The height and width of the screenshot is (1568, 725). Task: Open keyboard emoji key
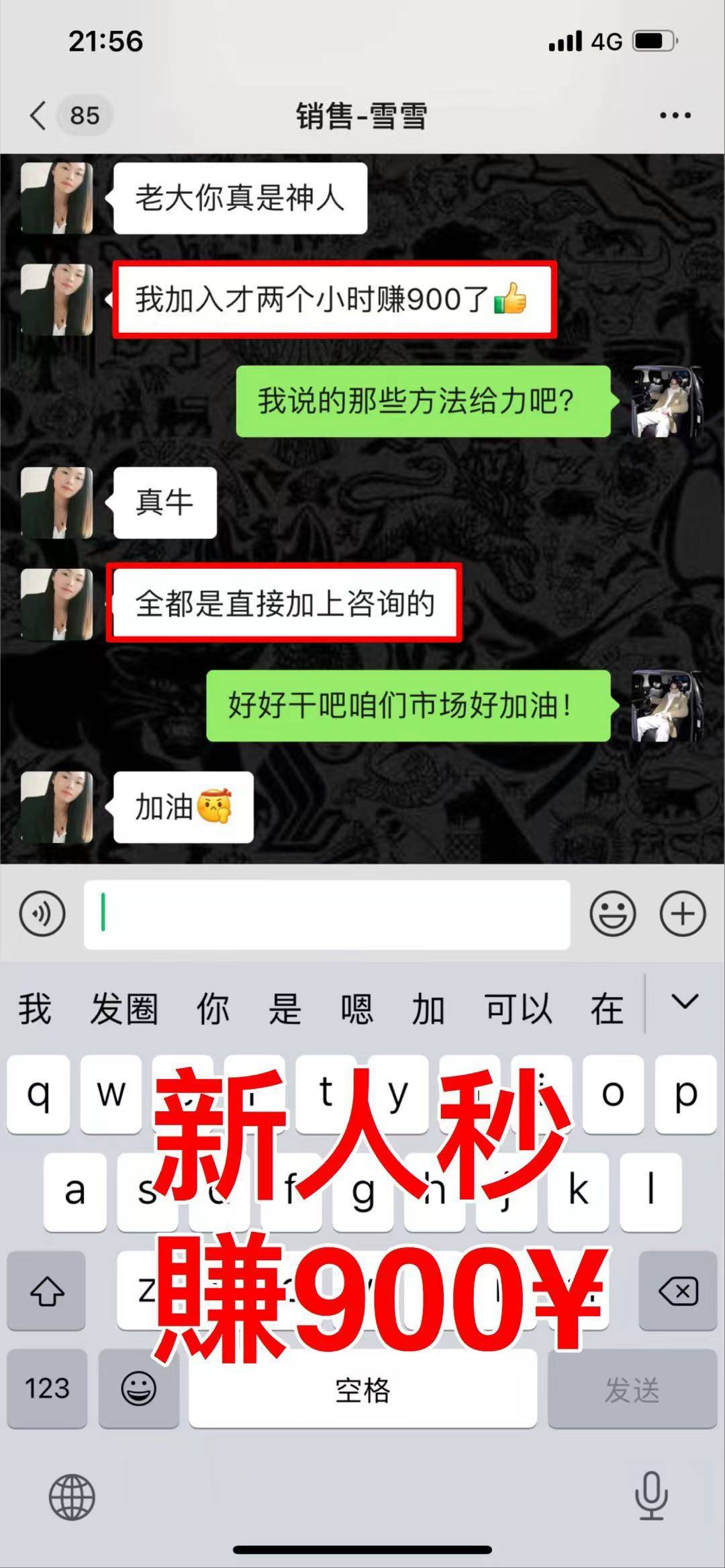pos(138,1388)
